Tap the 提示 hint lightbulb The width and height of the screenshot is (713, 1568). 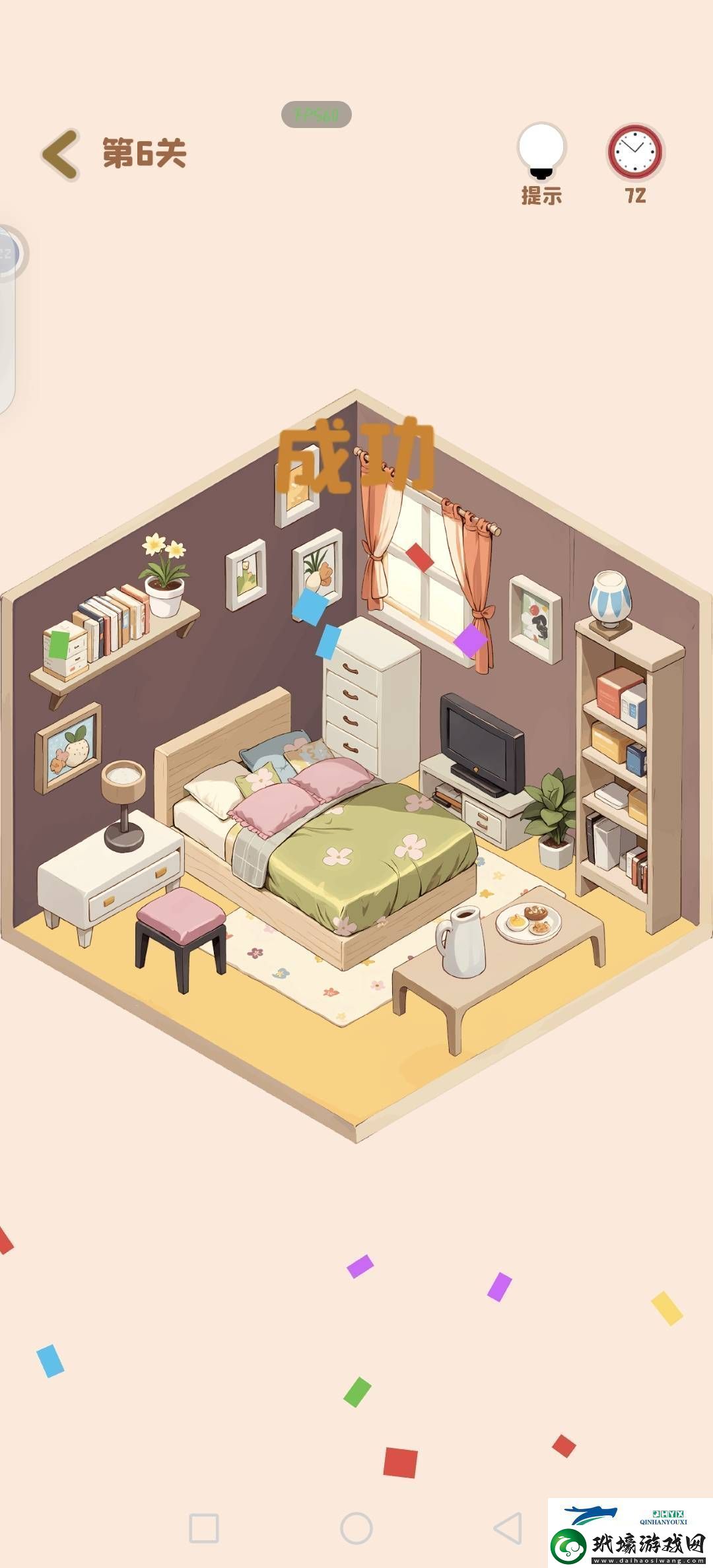(541, 152)
